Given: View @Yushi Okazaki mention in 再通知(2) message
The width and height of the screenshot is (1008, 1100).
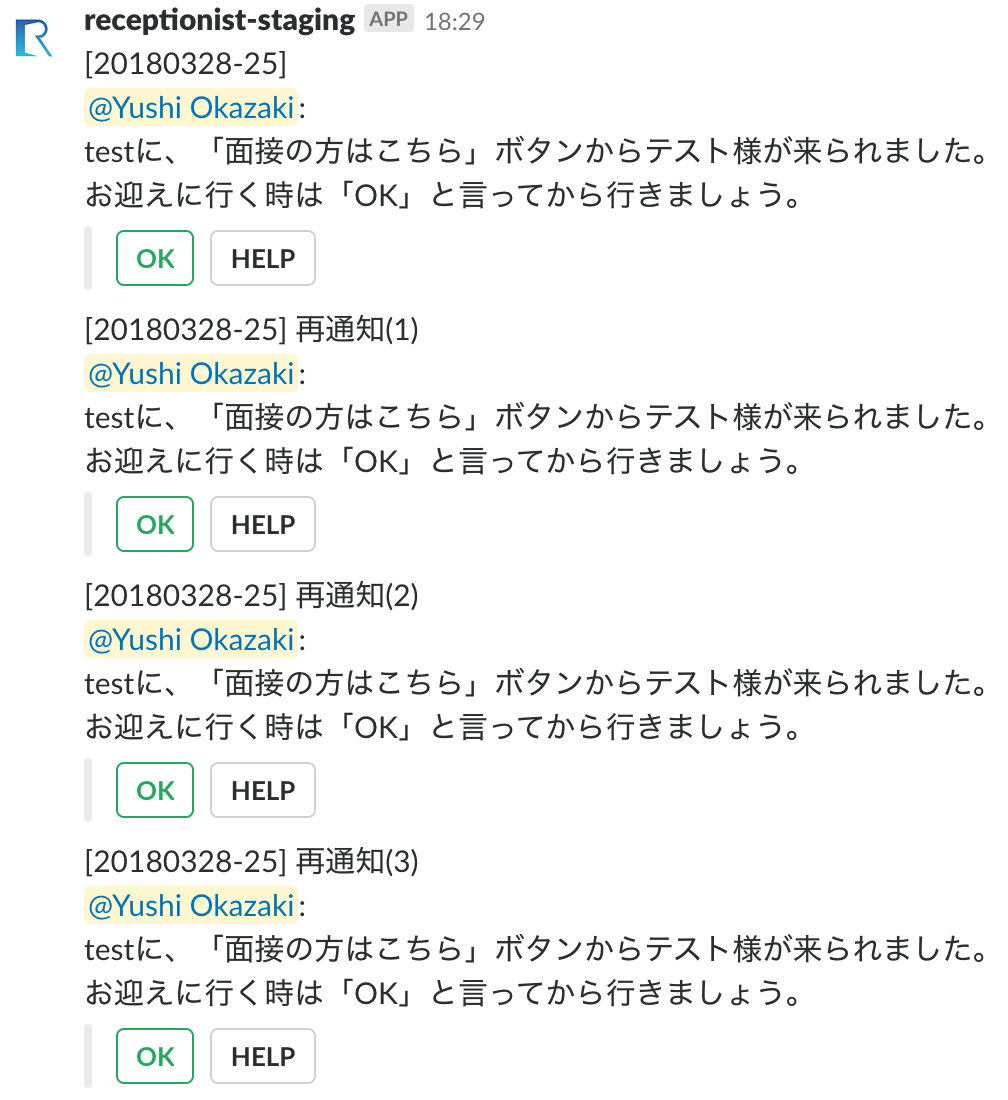Looking at the screenshot, I should click(x=191, y=640).
